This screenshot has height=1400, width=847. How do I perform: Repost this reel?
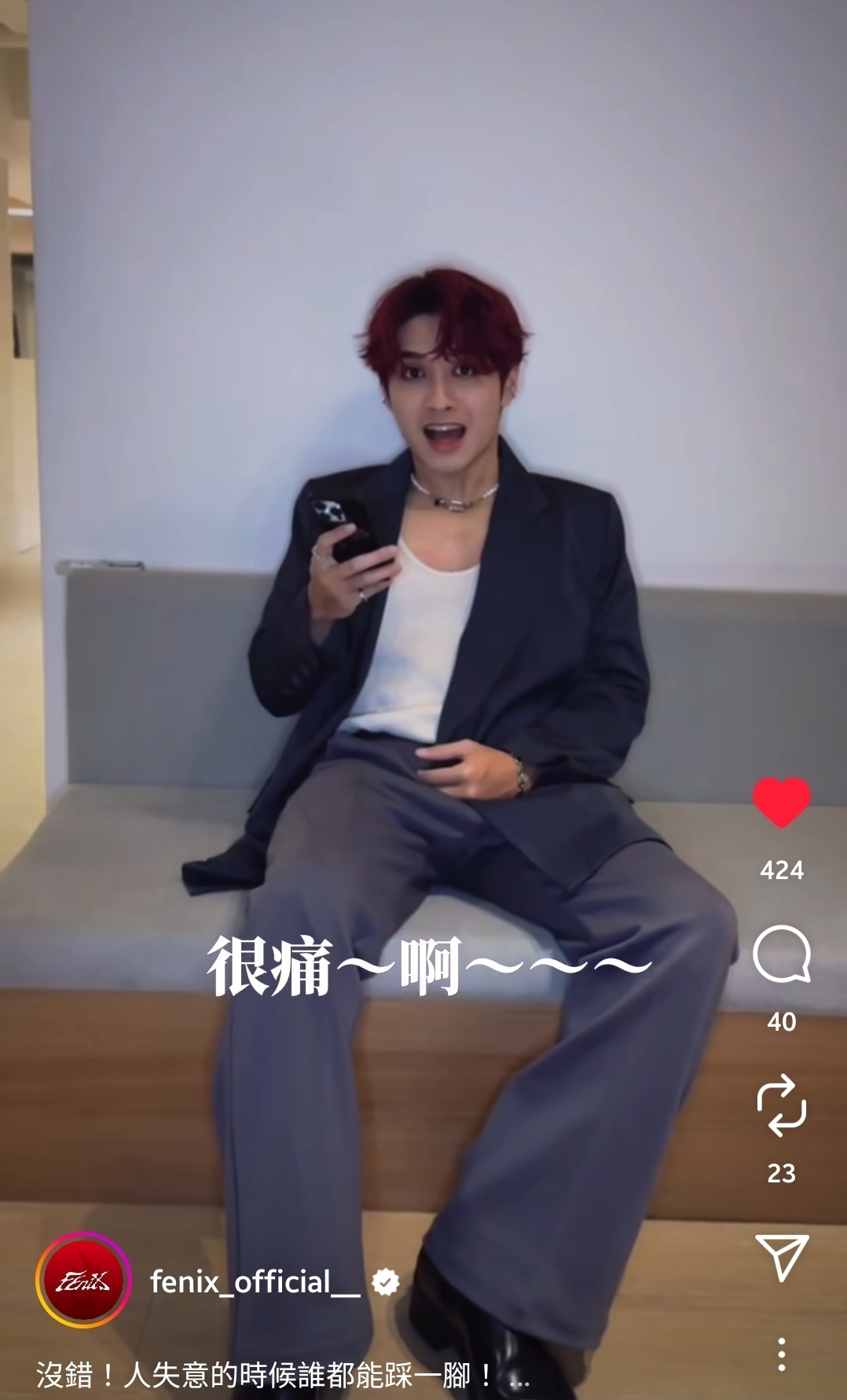[x=781, y=1105]
